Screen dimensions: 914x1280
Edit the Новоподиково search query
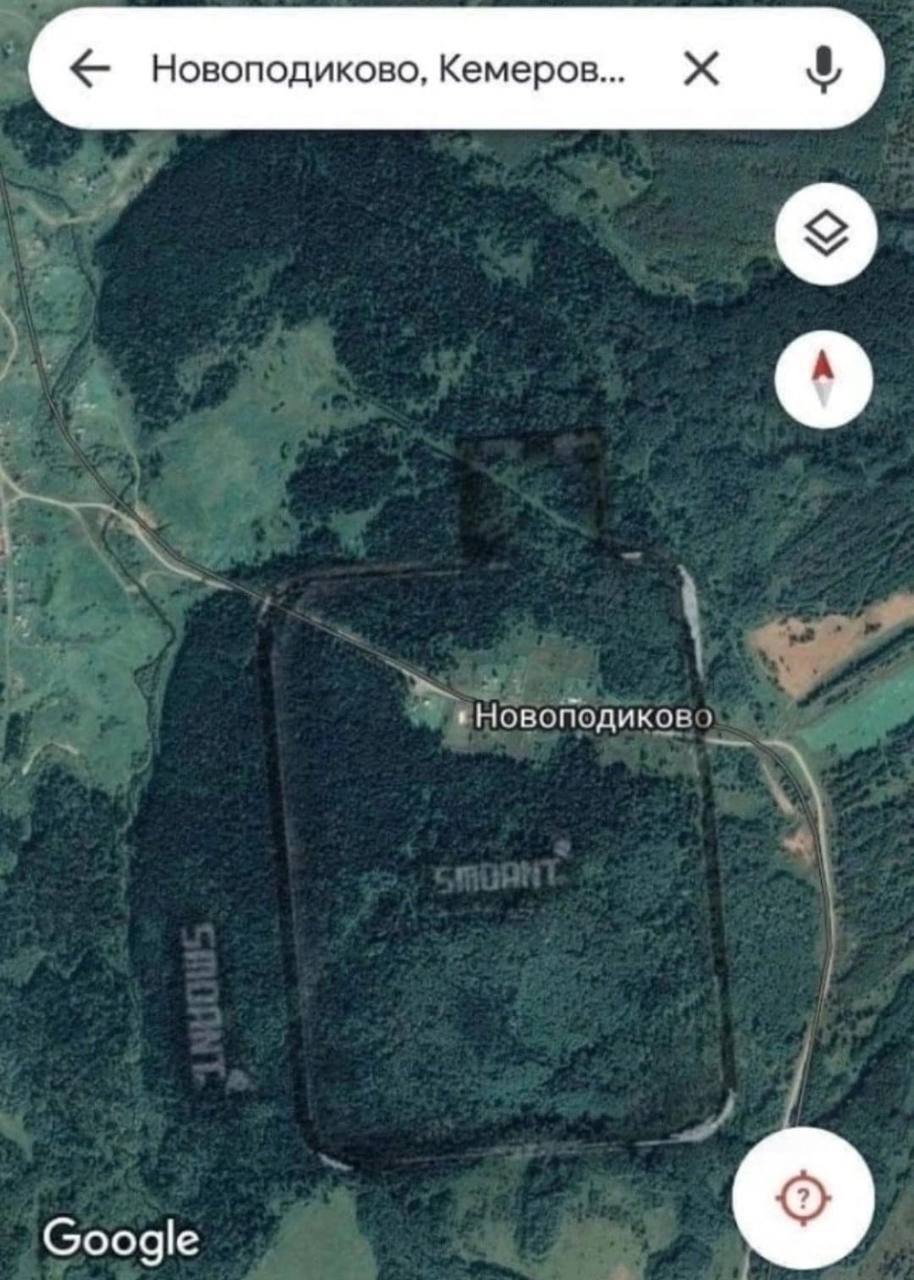pyautogui.click(x=388, y=70)
